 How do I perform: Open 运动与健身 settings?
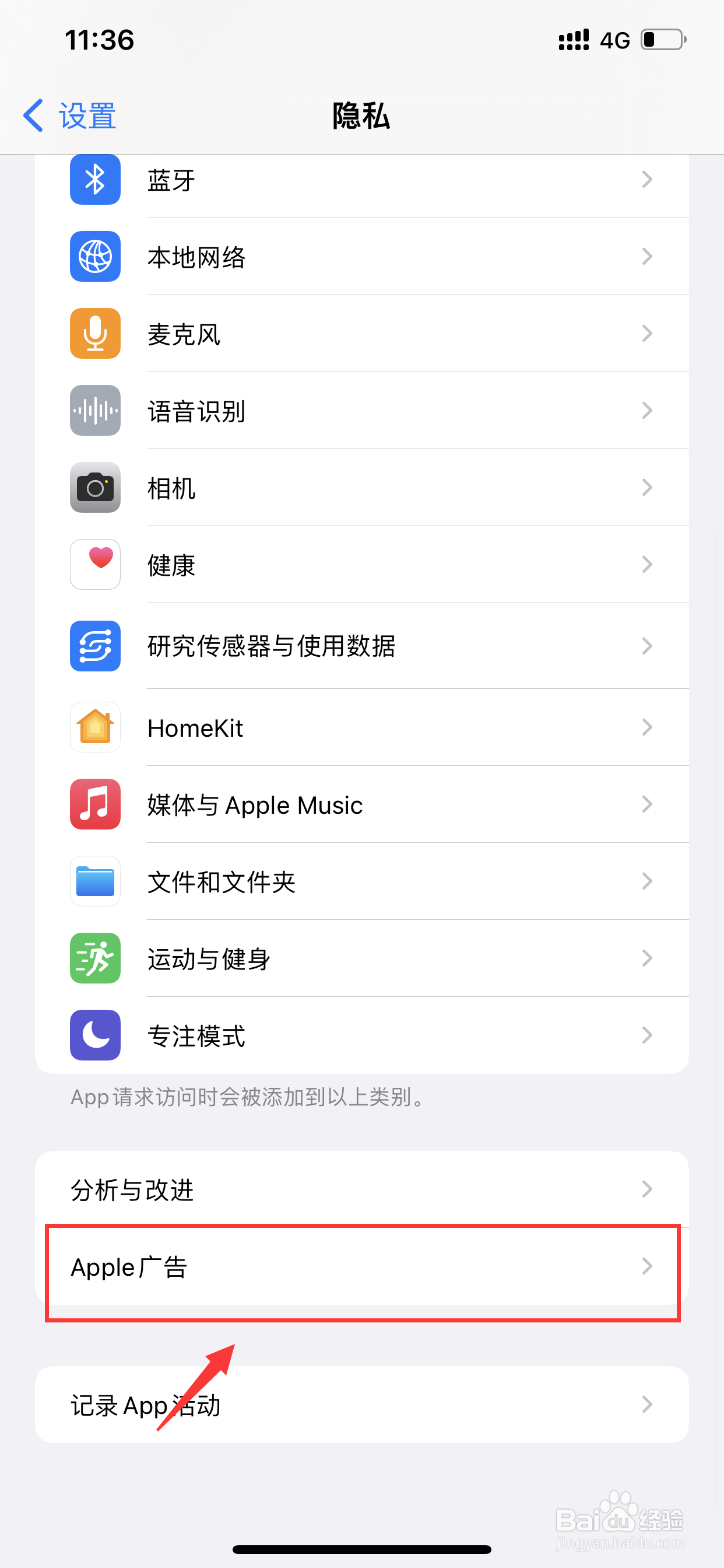coord(362,958)
